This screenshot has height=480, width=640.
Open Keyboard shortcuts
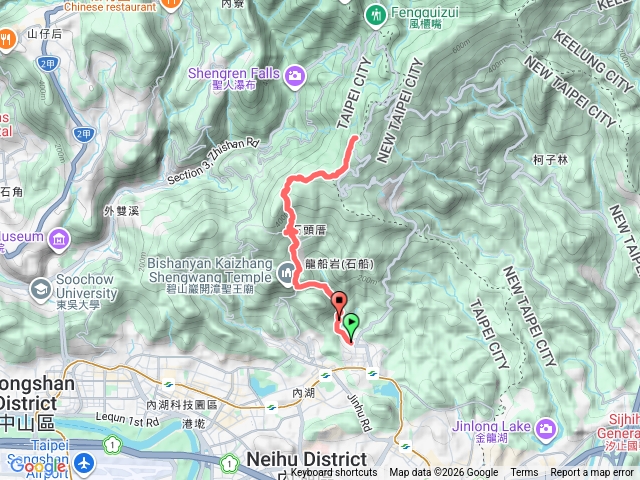tap(334, 473)
